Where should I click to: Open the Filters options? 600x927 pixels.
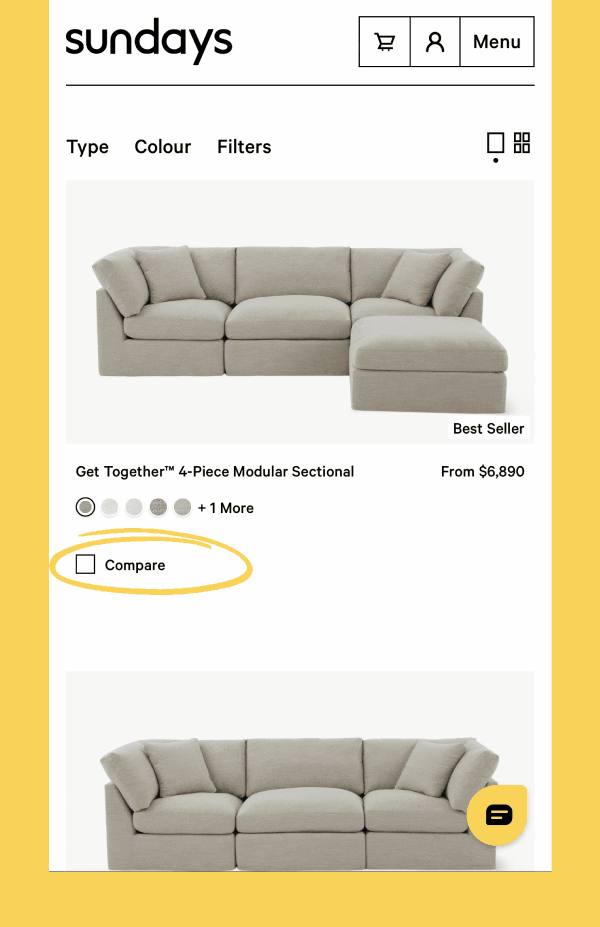[244, 147]
